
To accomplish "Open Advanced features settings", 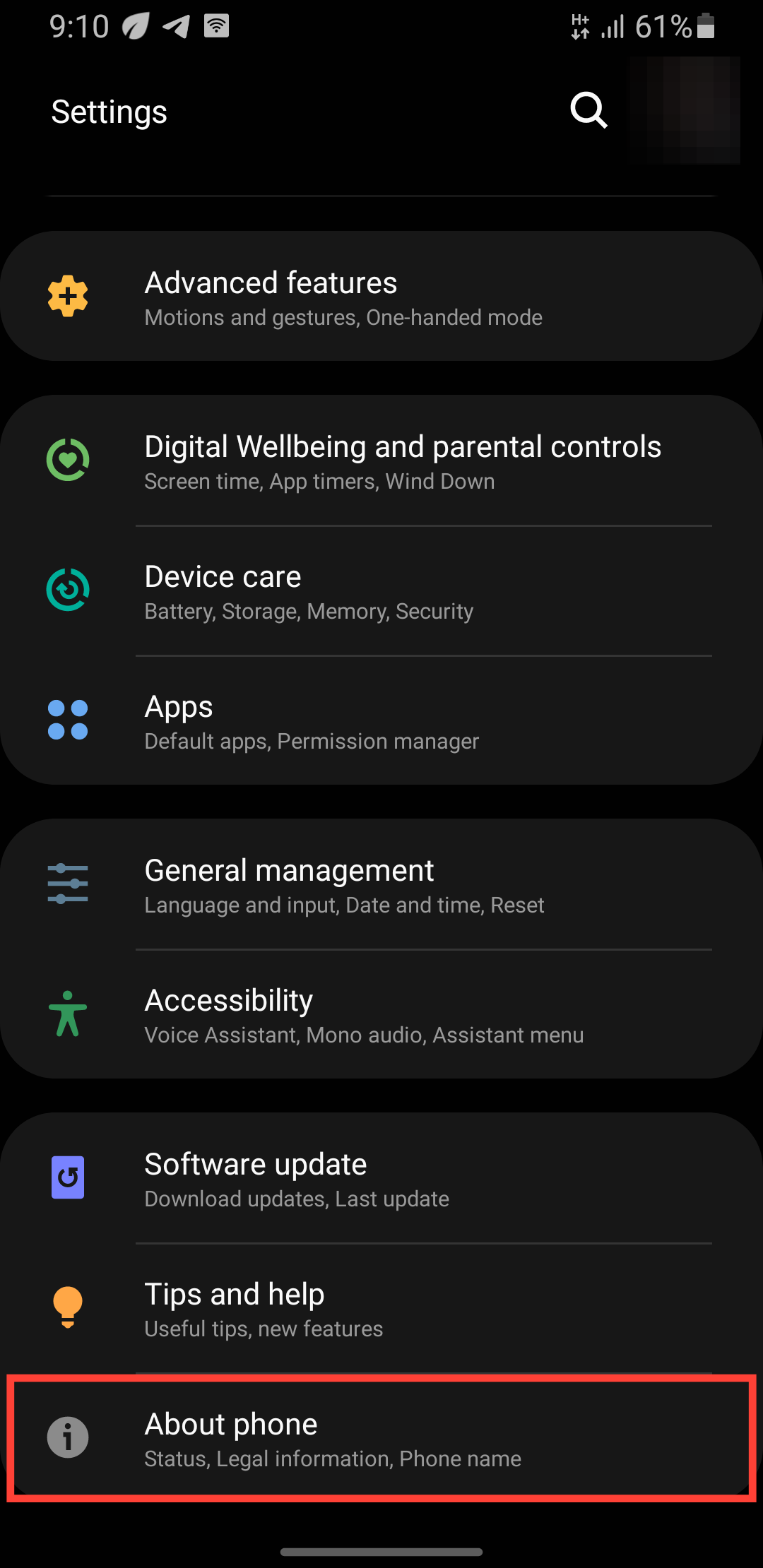I will (381, 297).
